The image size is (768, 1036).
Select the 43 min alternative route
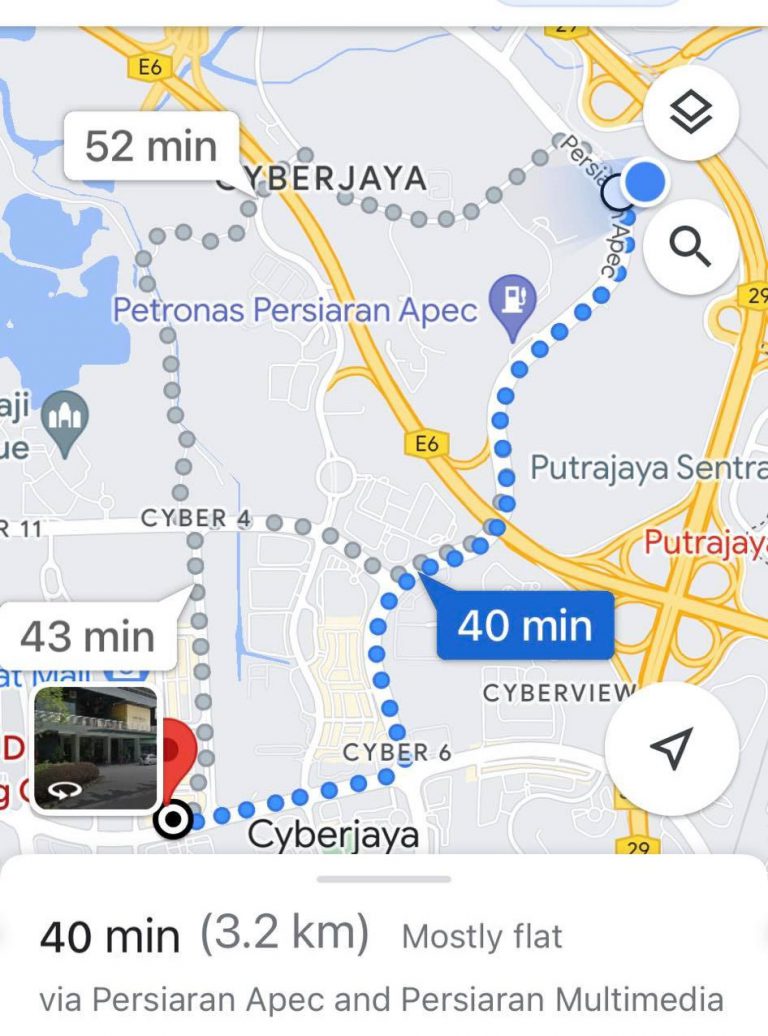click(x=88, y=634)
